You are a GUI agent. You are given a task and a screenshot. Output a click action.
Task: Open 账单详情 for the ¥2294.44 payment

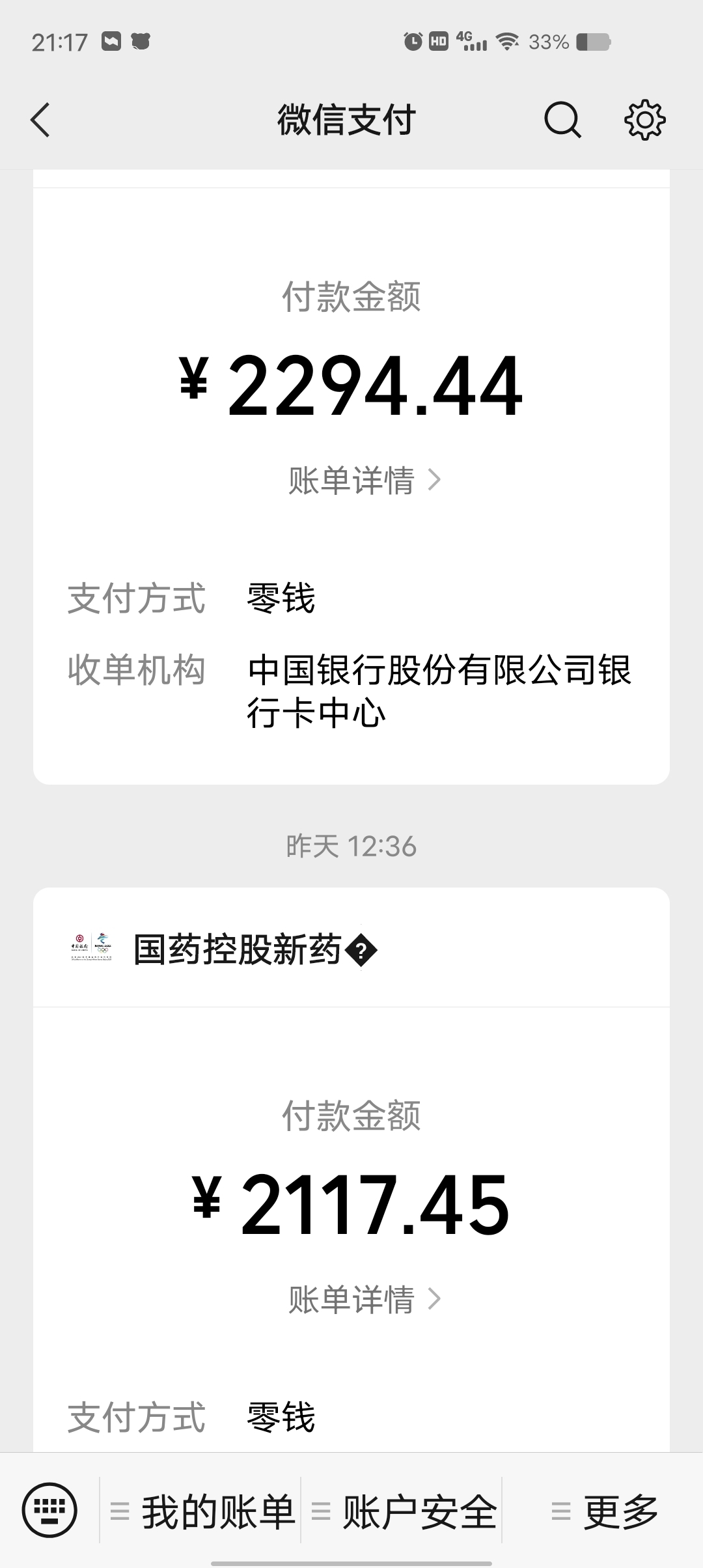click(x=365, y=481)
